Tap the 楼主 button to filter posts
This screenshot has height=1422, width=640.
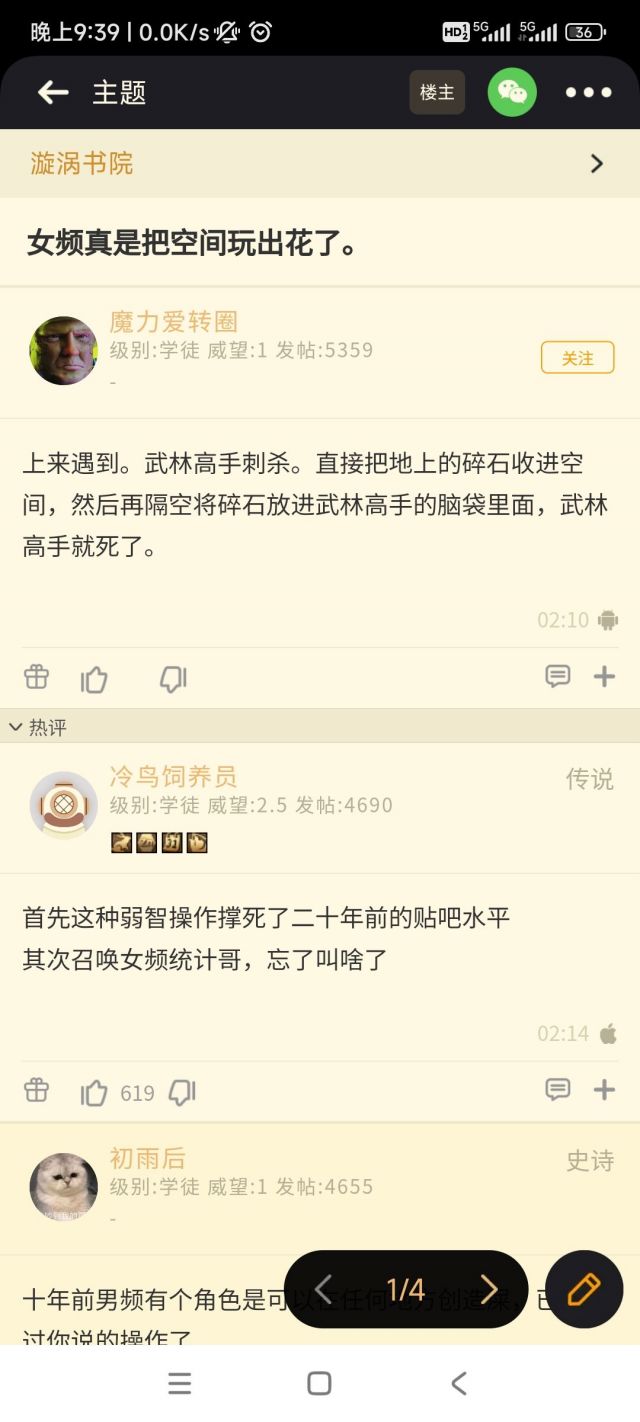point(437,93)
